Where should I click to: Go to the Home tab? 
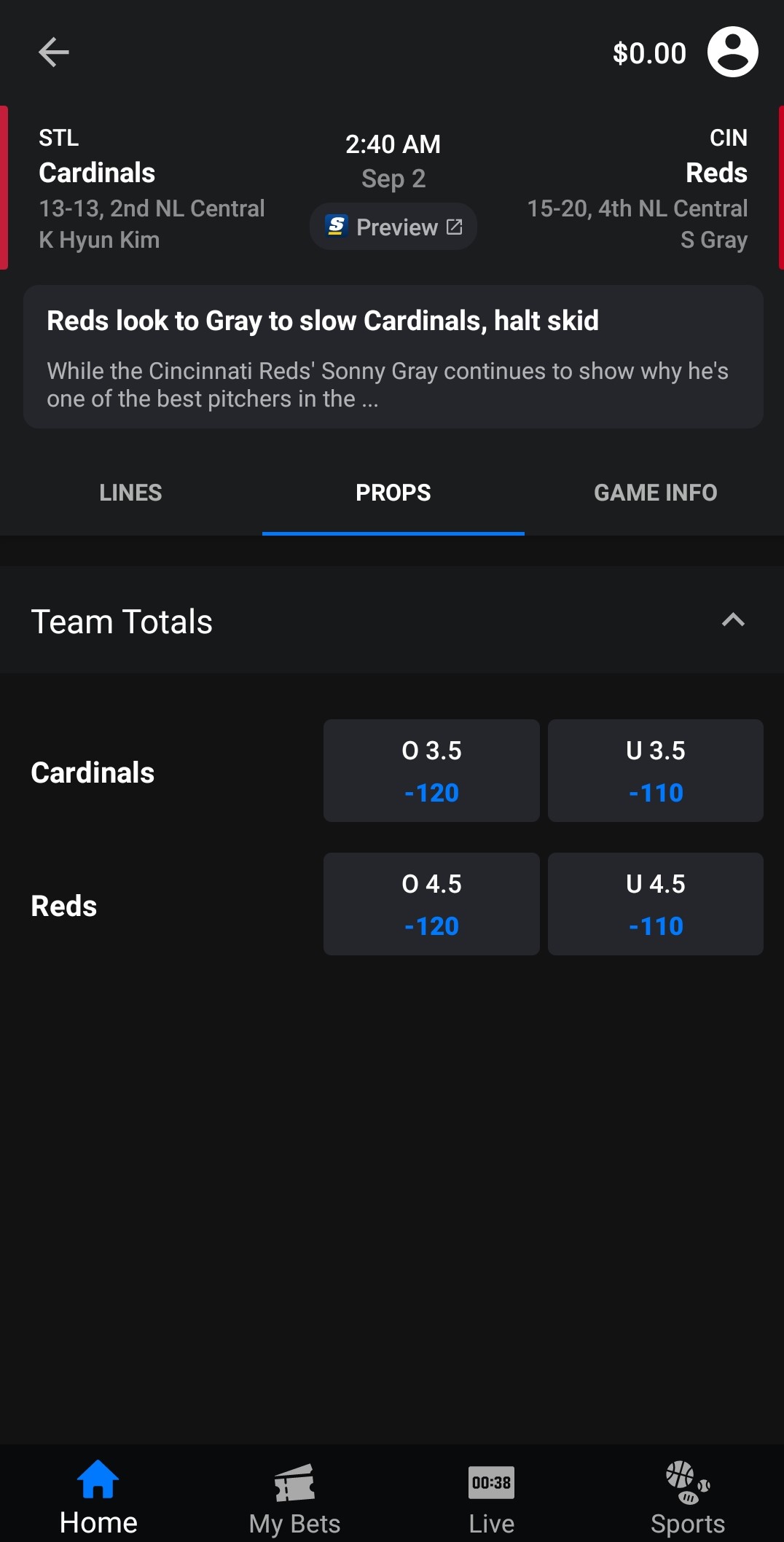(x=98, y=1498)
